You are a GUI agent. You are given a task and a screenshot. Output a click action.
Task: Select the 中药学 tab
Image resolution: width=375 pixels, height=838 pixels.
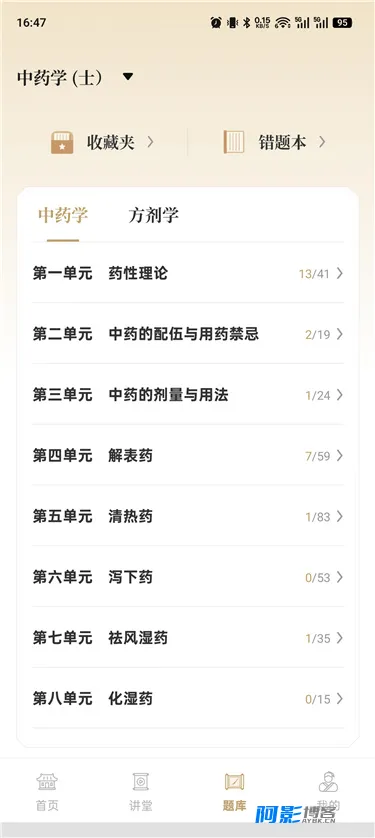pos(63,215)
